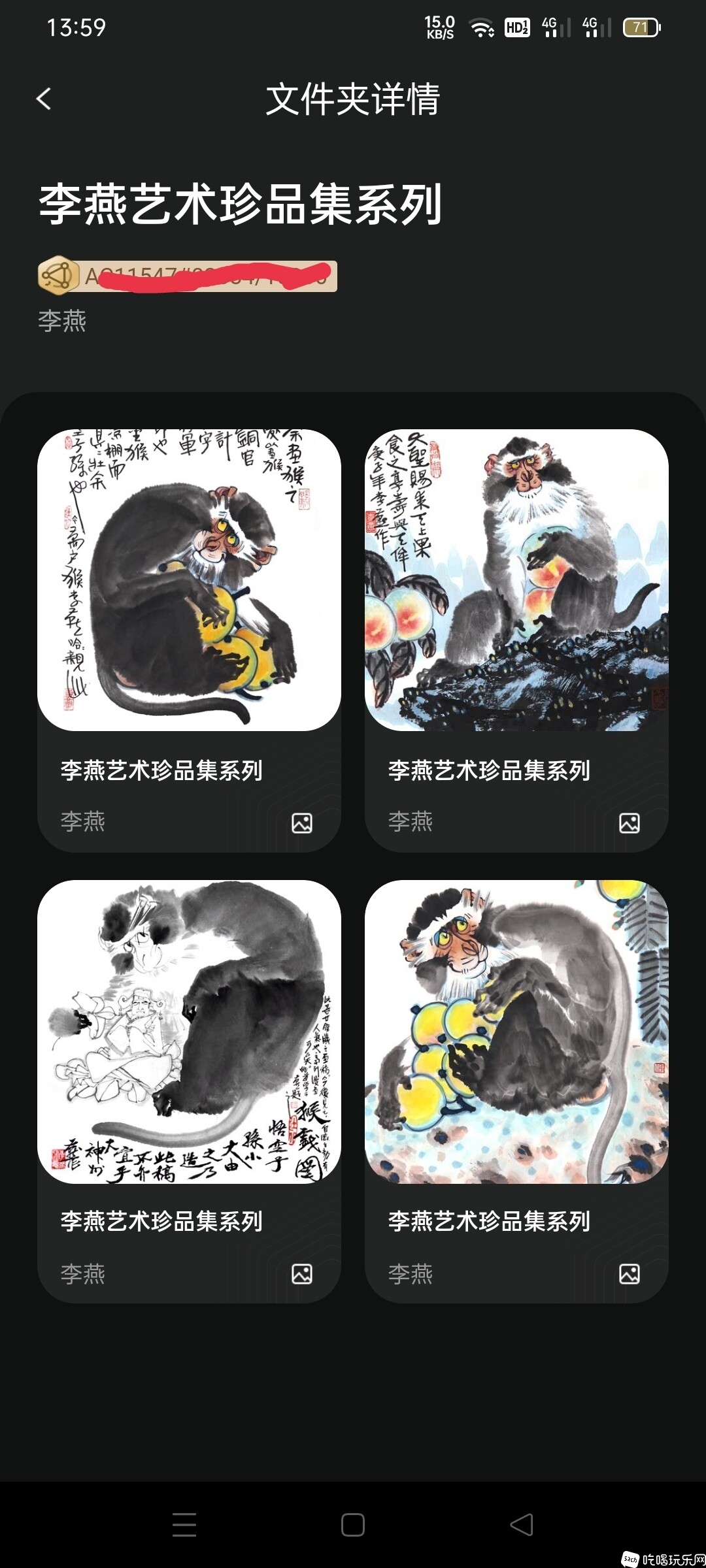Open the monkey holding yellow gourds card
Image resolution: width=706 pixels, height=1568 pixels.
(189, 580)
